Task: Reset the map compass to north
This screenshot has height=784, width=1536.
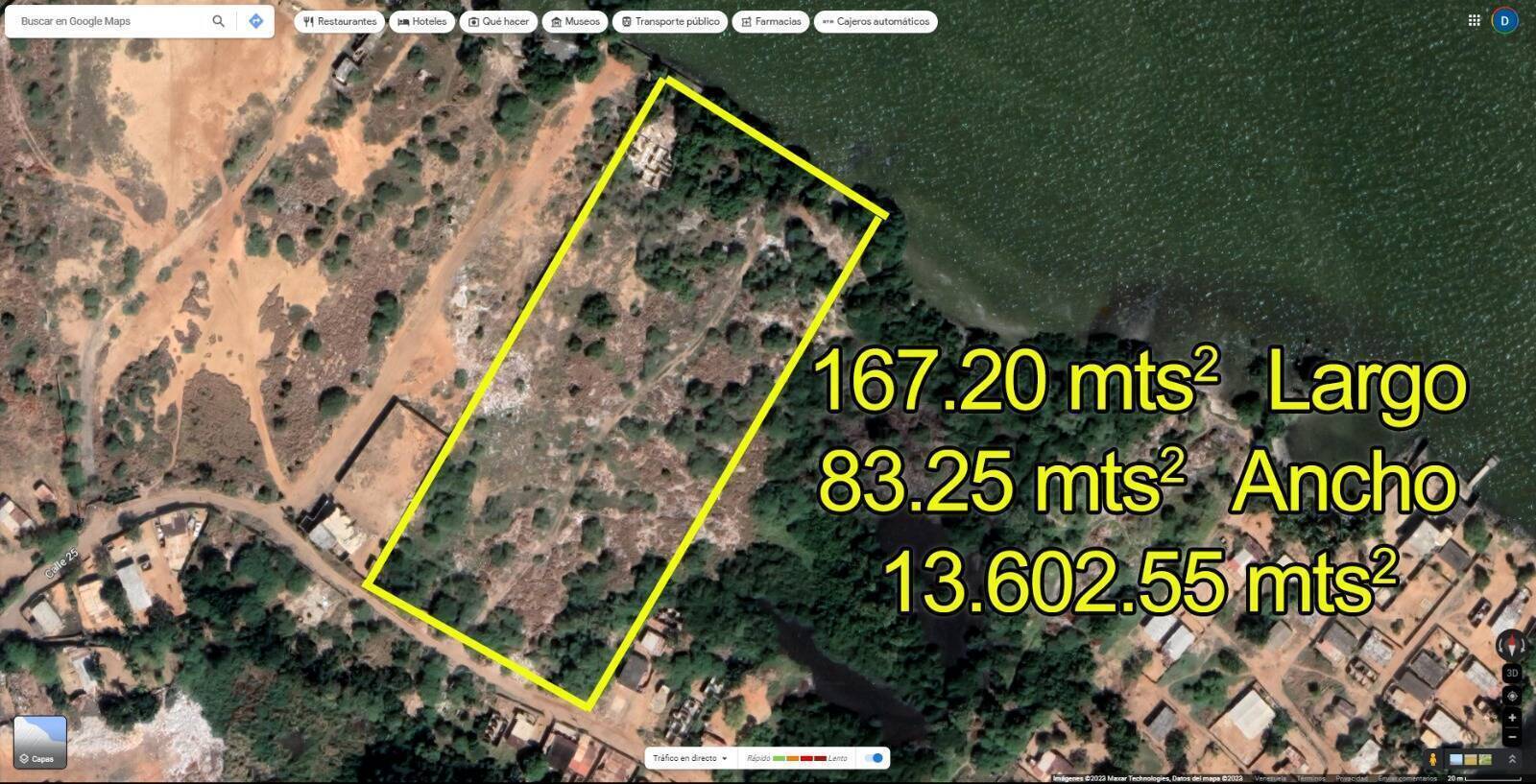Action: click(1511, 644)
